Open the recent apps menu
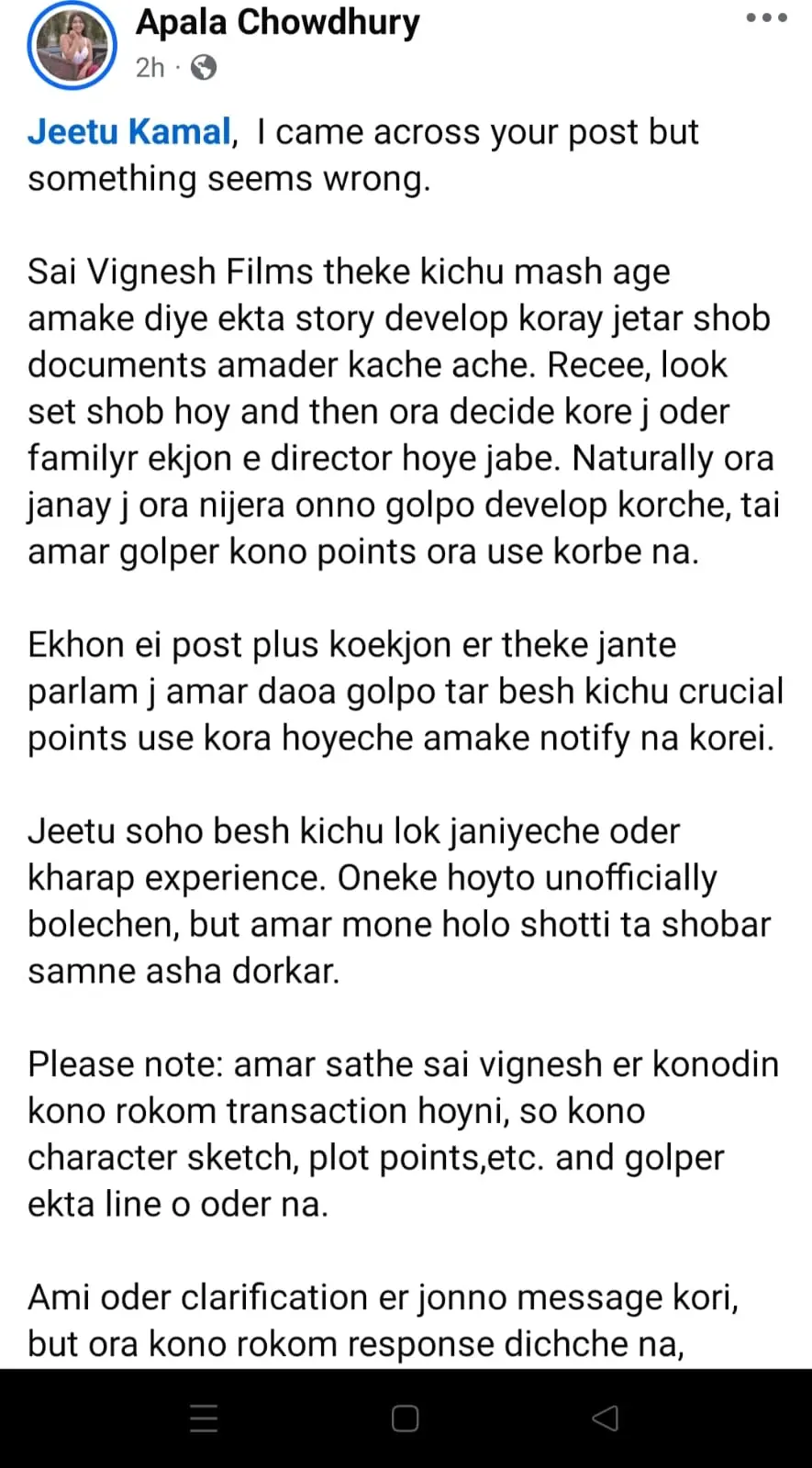Image resolution: width=812 pixels, height=1468 pixels. pos(204,1418)
